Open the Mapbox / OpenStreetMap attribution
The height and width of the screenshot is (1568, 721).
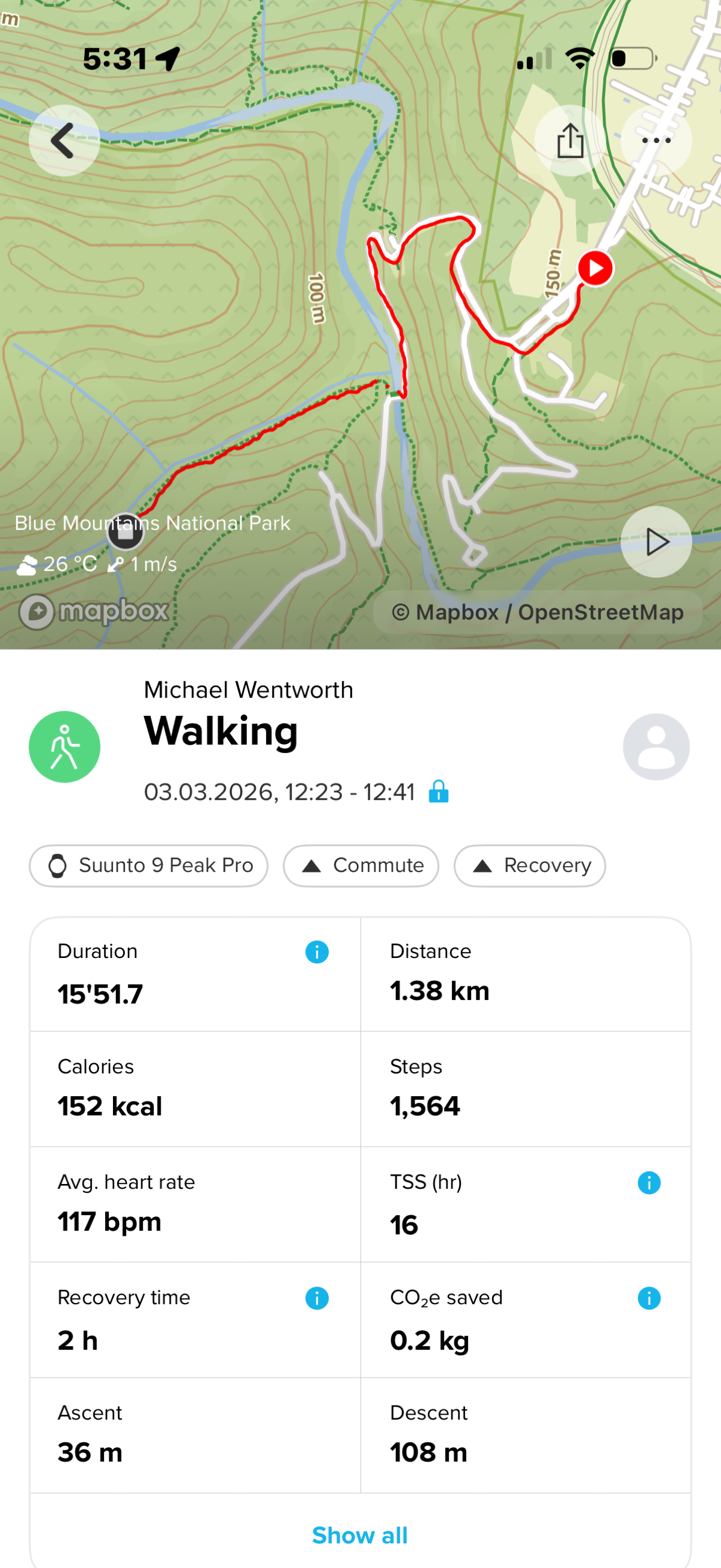click(537, 612)
